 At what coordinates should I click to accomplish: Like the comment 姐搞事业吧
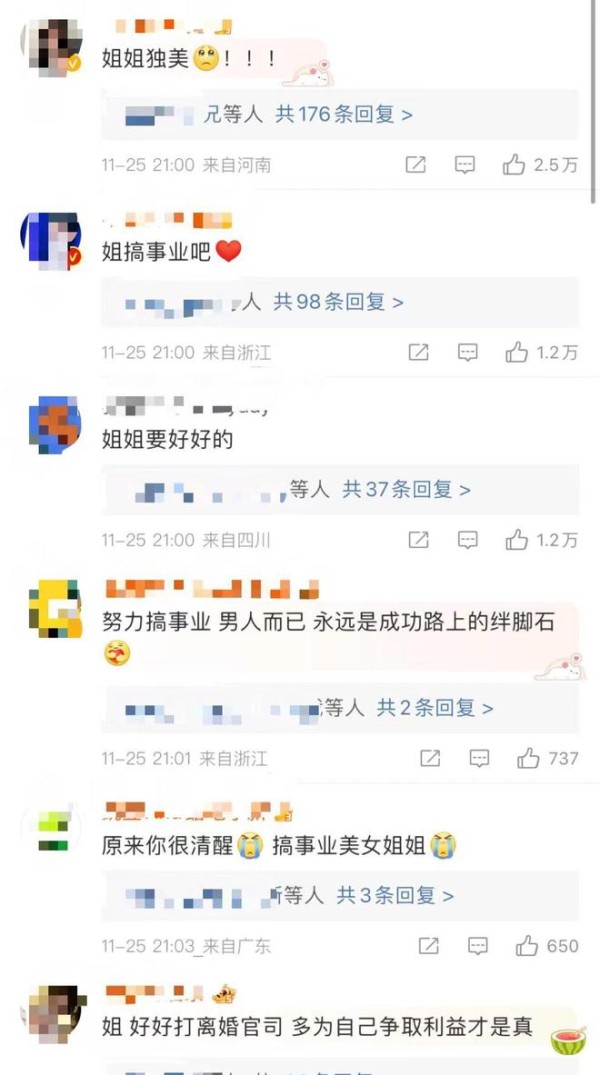pos(516,352)
